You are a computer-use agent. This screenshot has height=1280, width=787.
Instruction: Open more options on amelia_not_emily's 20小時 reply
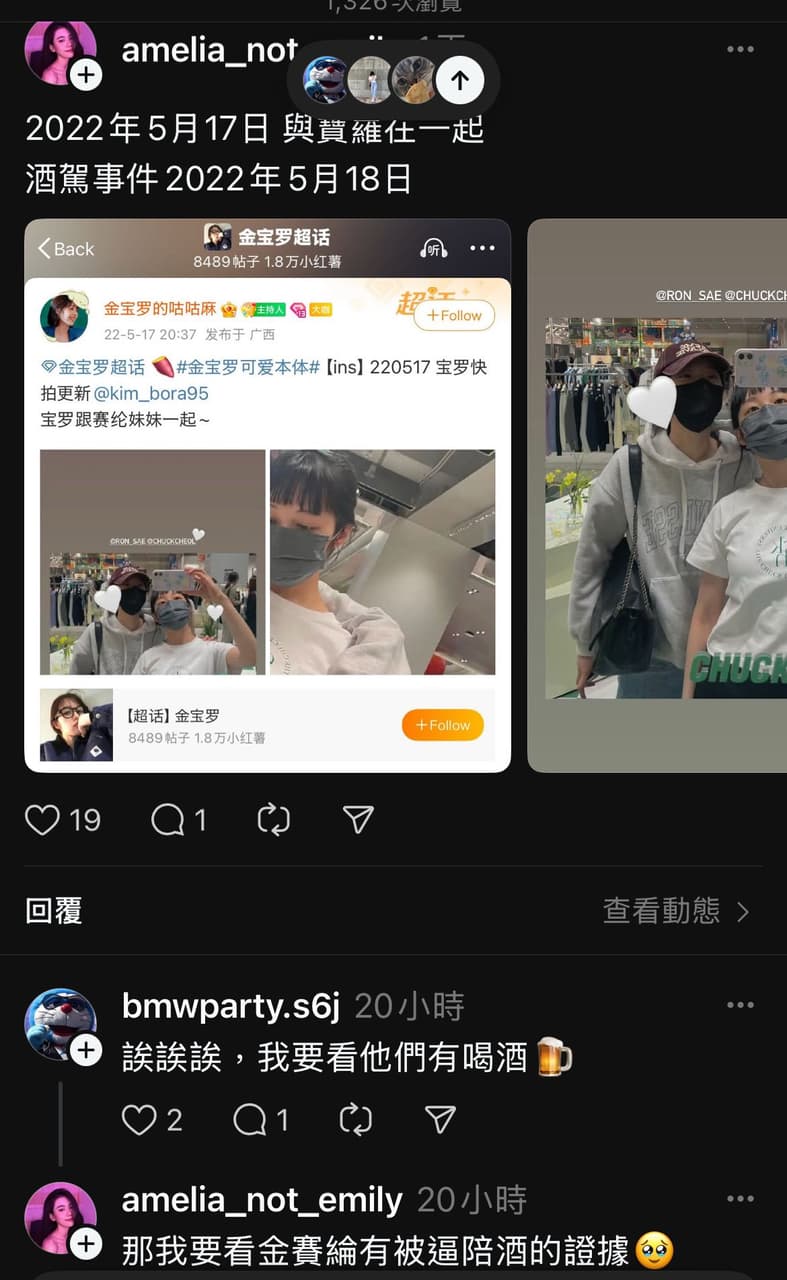(740, 1199)
